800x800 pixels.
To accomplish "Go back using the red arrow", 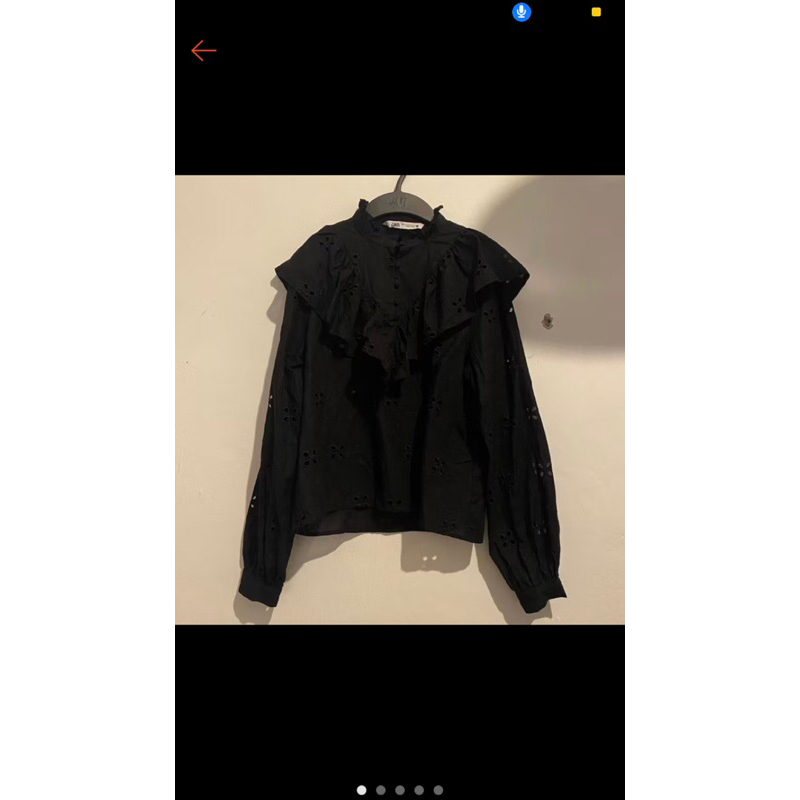I will (x=204, y=51).
